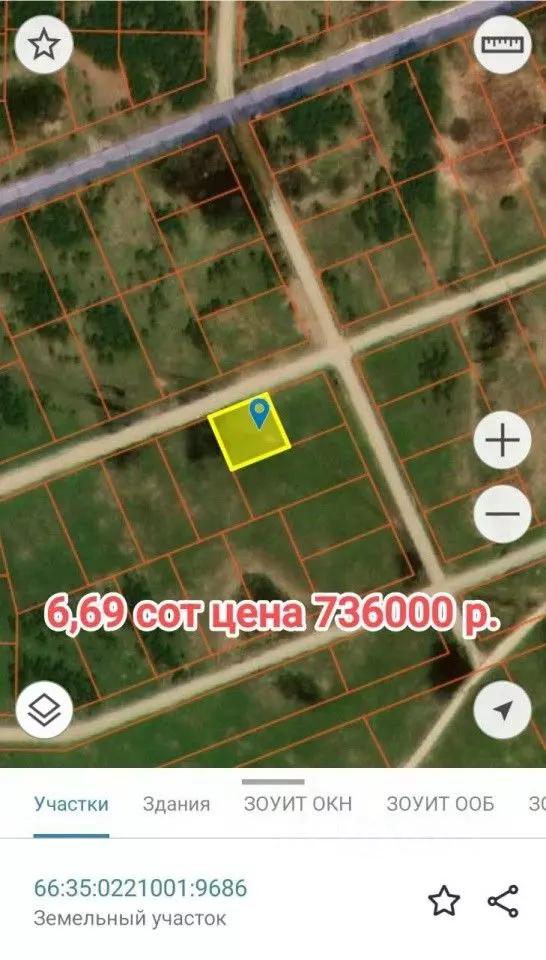This screenshot has width=546, height=960.
Task: Tap the blue location pin marker
Action: point(260,413)
